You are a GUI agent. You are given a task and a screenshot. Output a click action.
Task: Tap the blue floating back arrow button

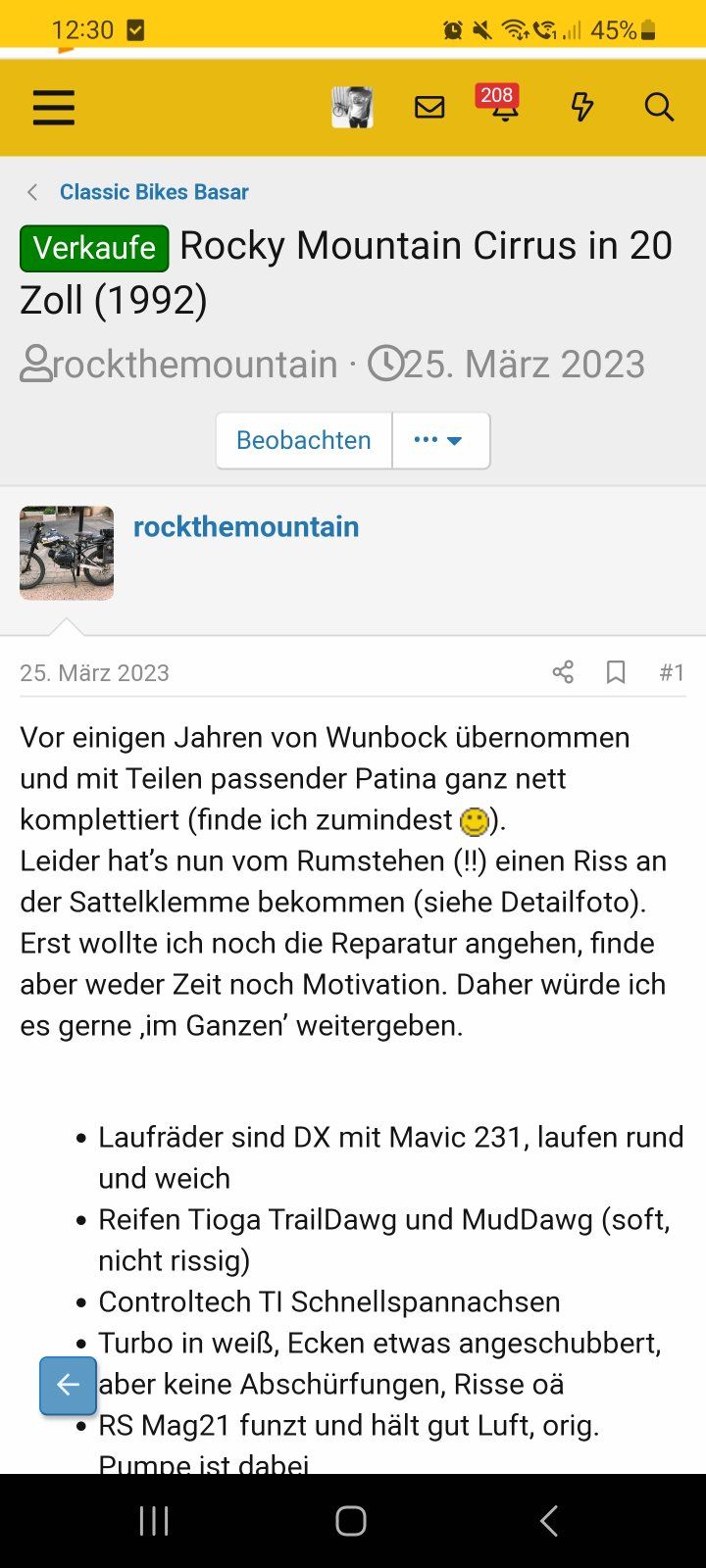click(x=68, y=1385)
